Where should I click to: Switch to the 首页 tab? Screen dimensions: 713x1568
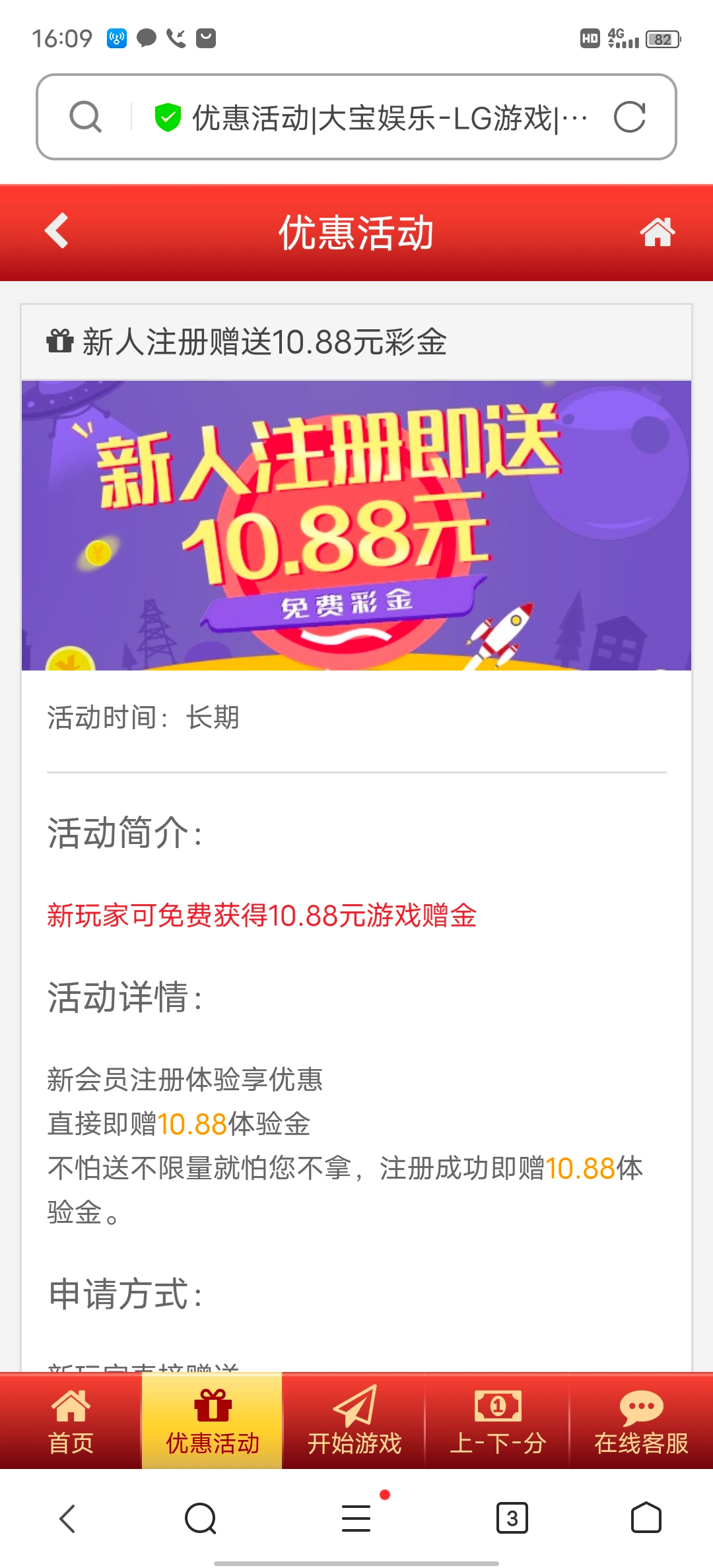[x=71, y=1421]
